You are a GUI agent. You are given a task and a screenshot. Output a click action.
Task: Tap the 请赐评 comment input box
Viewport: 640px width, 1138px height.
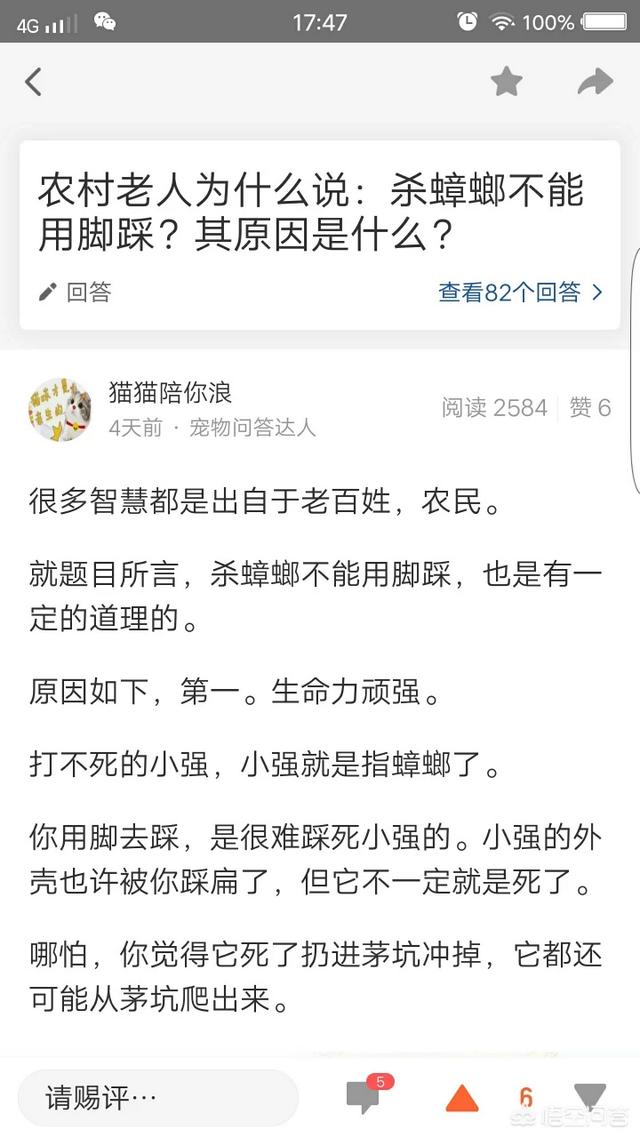pos(158,1097)
